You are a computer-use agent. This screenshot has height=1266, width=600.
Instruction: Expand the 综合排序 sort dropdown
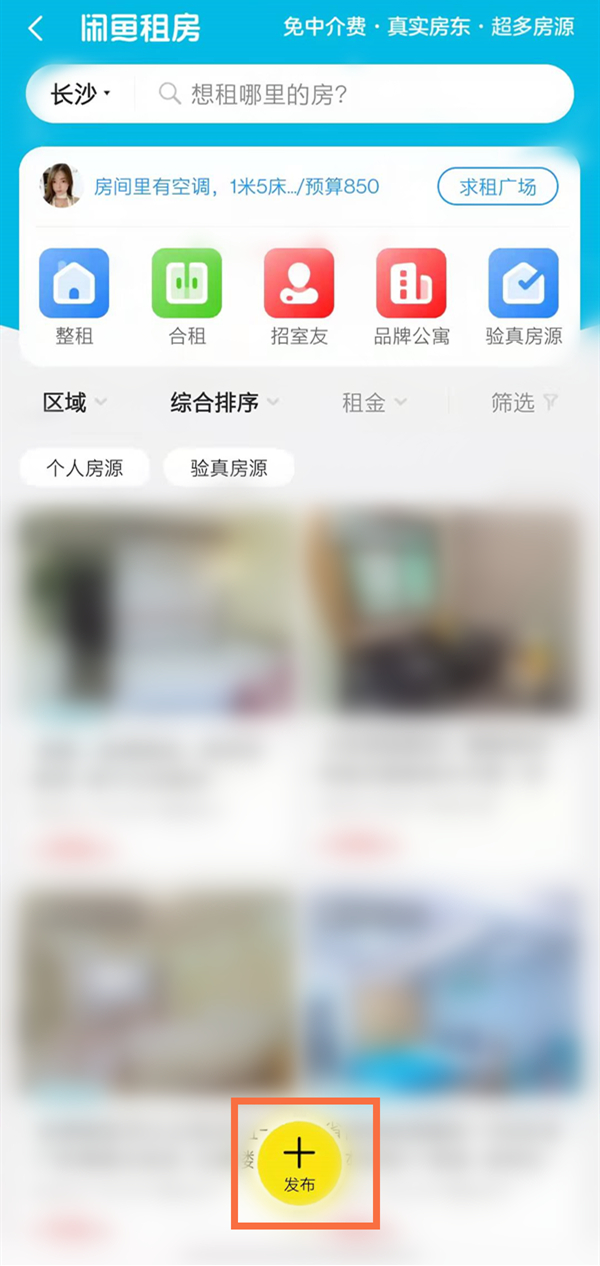[x=224, y=402]
